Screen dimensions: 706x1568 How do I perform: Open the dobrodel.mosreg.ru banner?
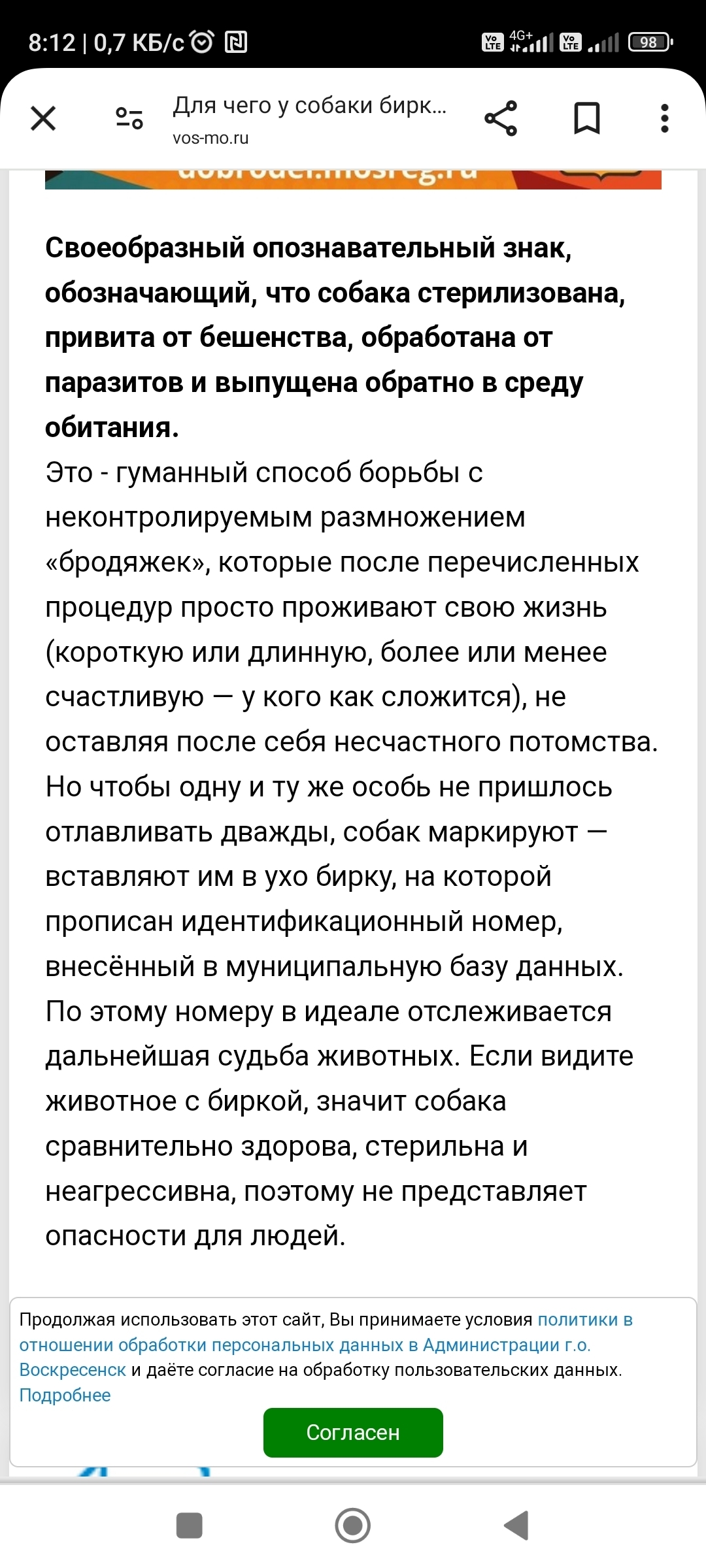click(x=353, y=179)
